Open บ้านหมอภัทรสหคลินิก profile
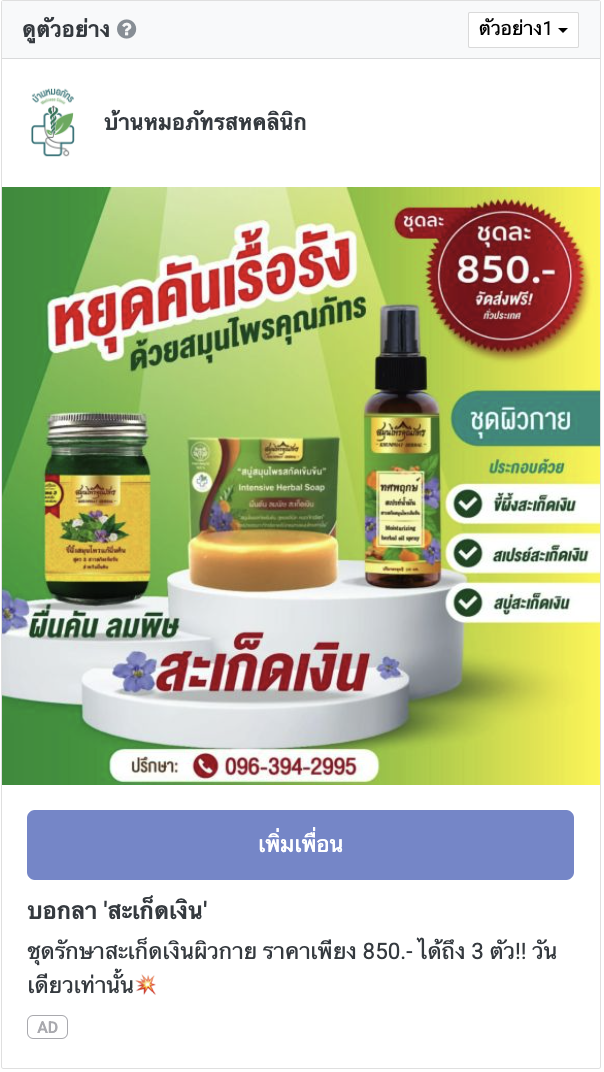The image size is (604, 1072). tap(204, 123)
